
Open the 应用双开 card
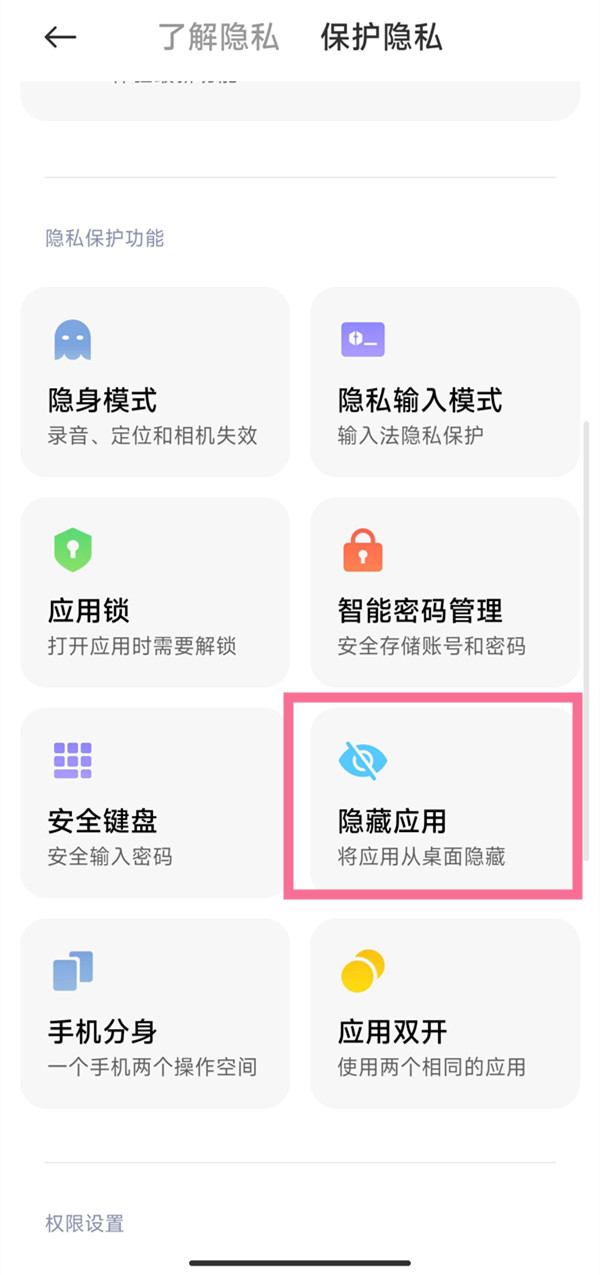(445, 1012)
